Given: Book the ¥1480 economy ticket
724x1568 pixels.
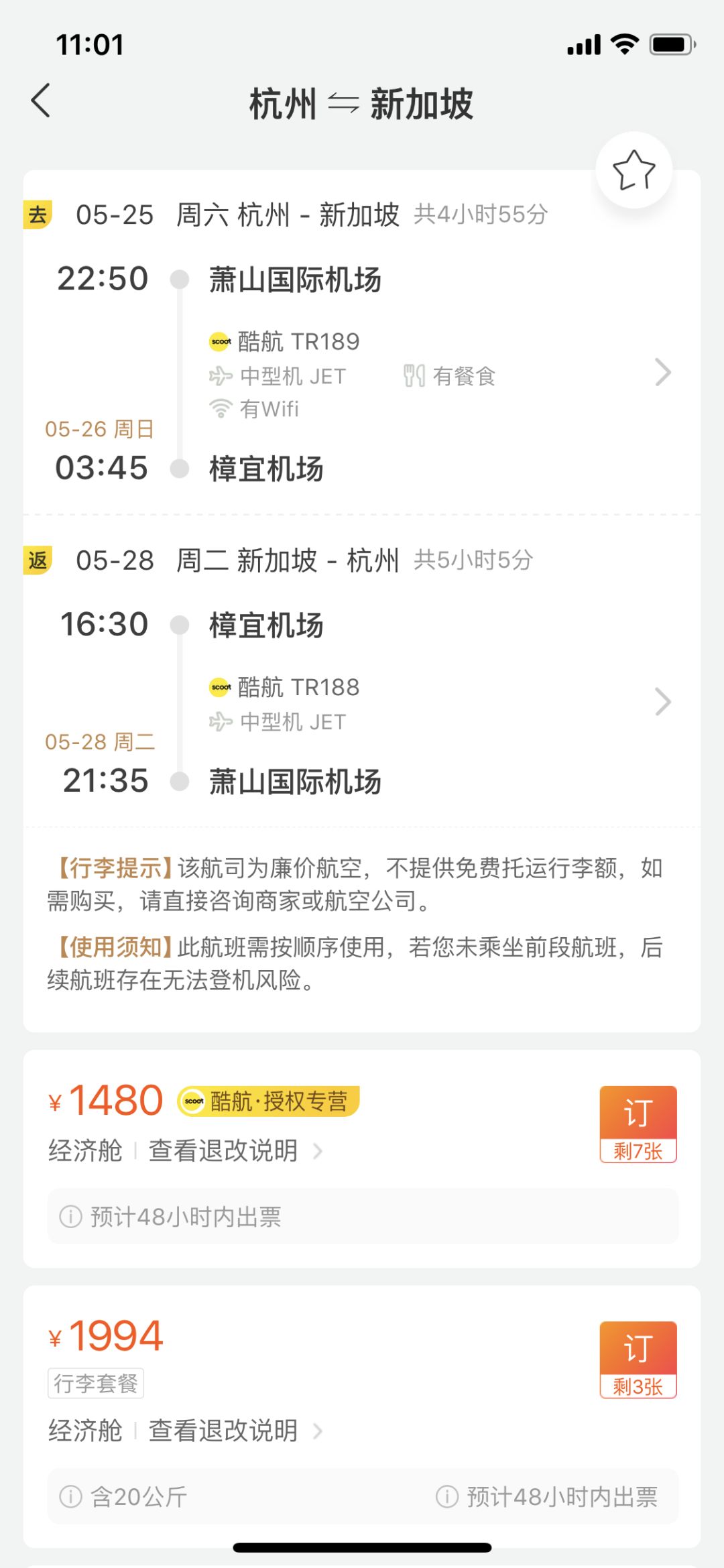Looking at the screenshot, I should pyautogui.click(x=638, y=1124).
